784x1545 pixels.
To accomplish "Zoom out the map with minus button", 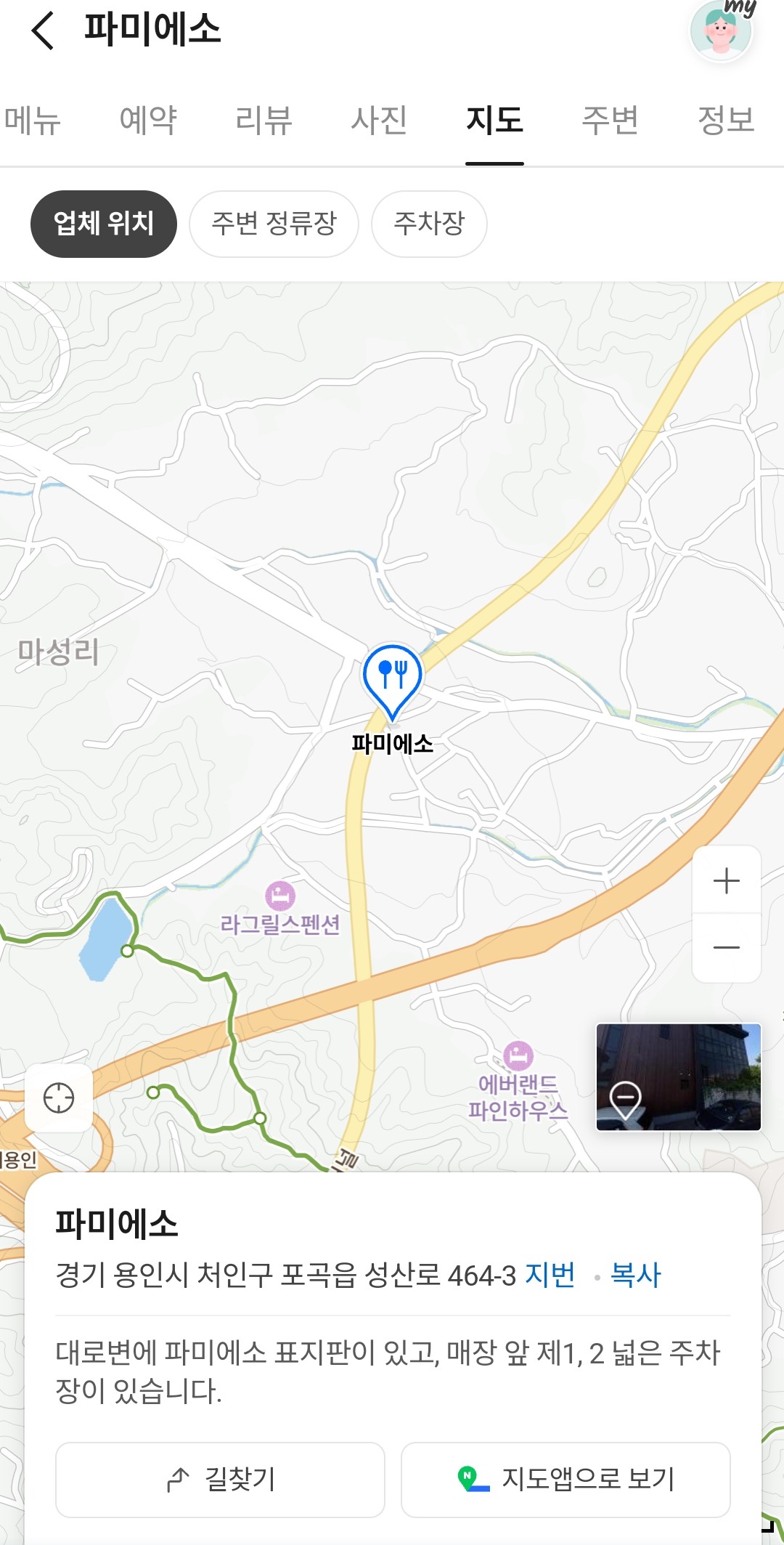I will point(727,947).
